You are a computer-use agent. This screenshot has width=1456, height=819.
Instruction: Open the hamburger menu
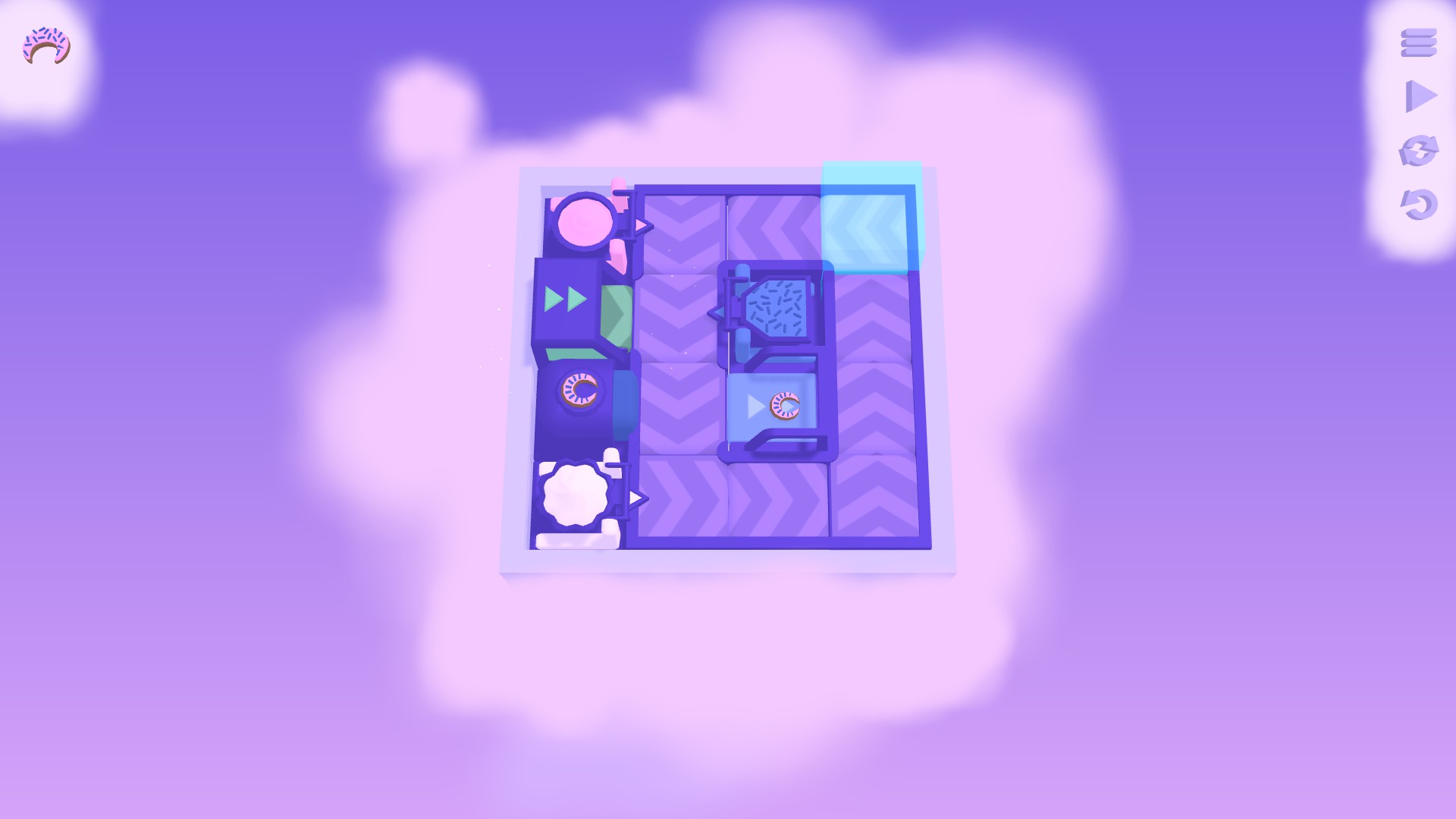tap(1418, 43)
